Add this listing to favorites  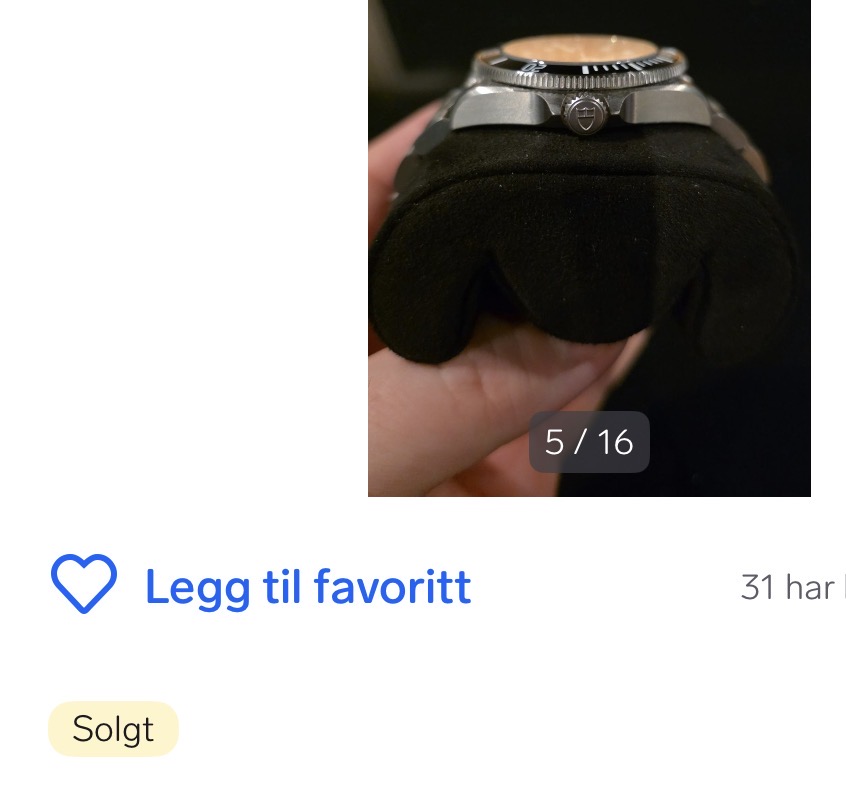click(262, 586)
